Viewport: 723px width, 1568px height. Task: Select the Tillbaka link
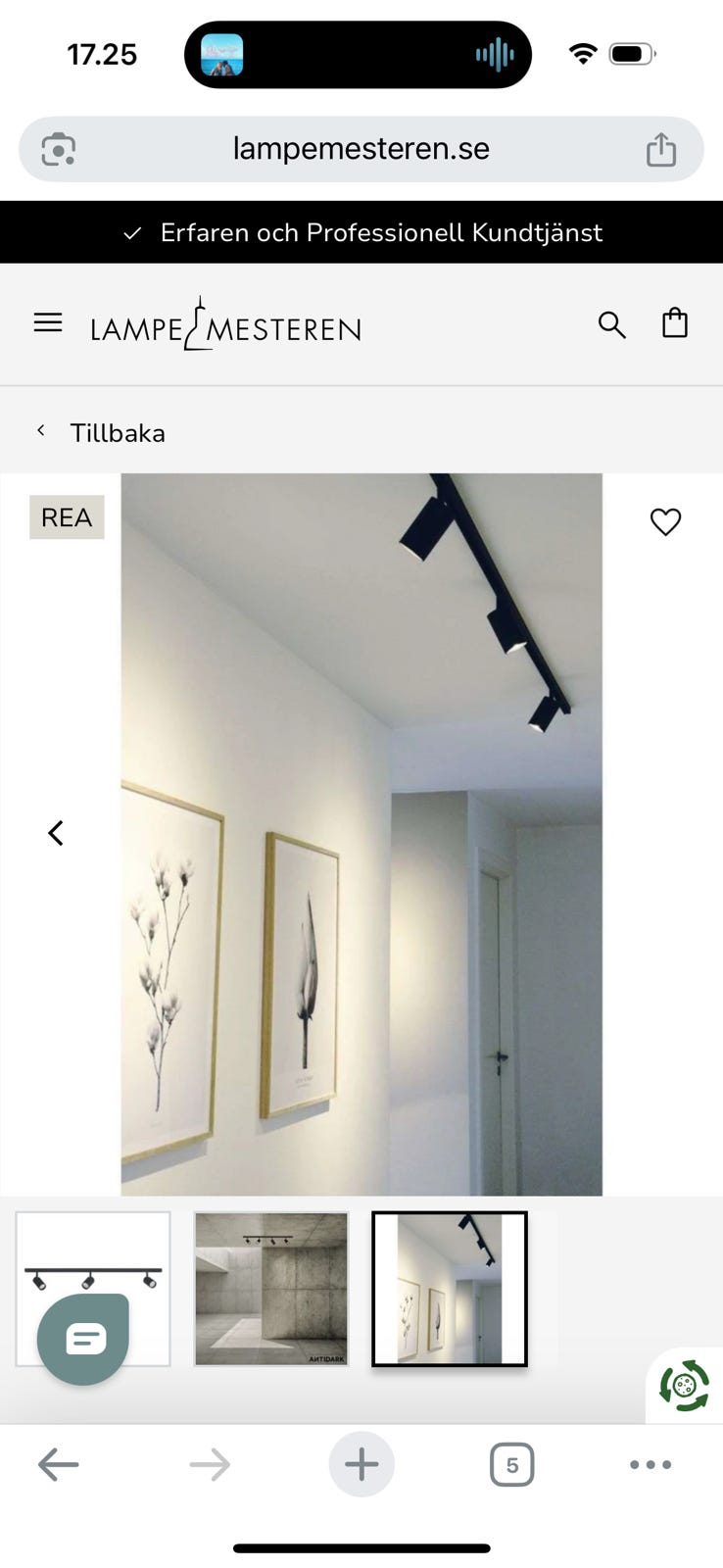click(118, 432)
